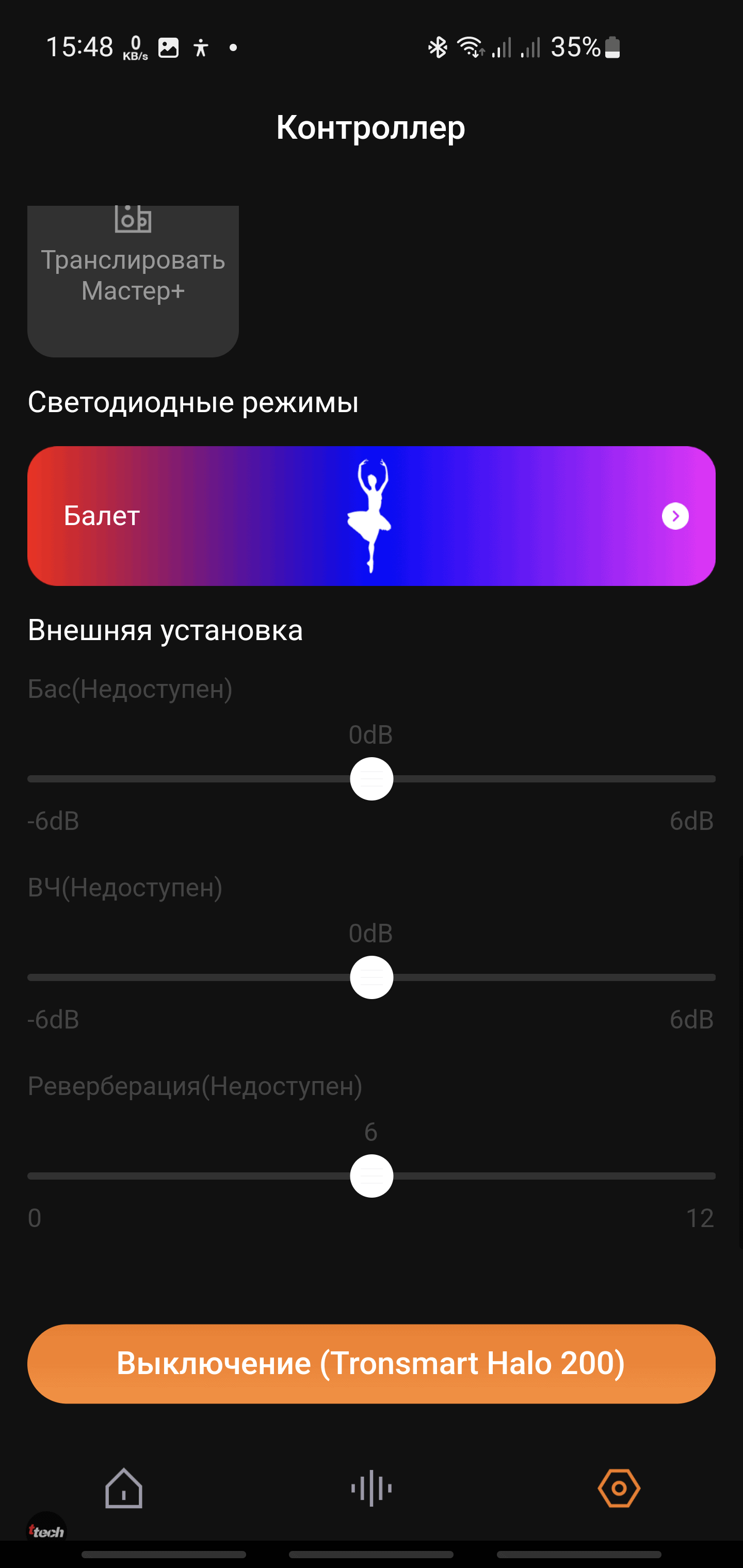743x1568 pixels.
Task: Tap the clock showing 15:48
Action: coord(80,46)
